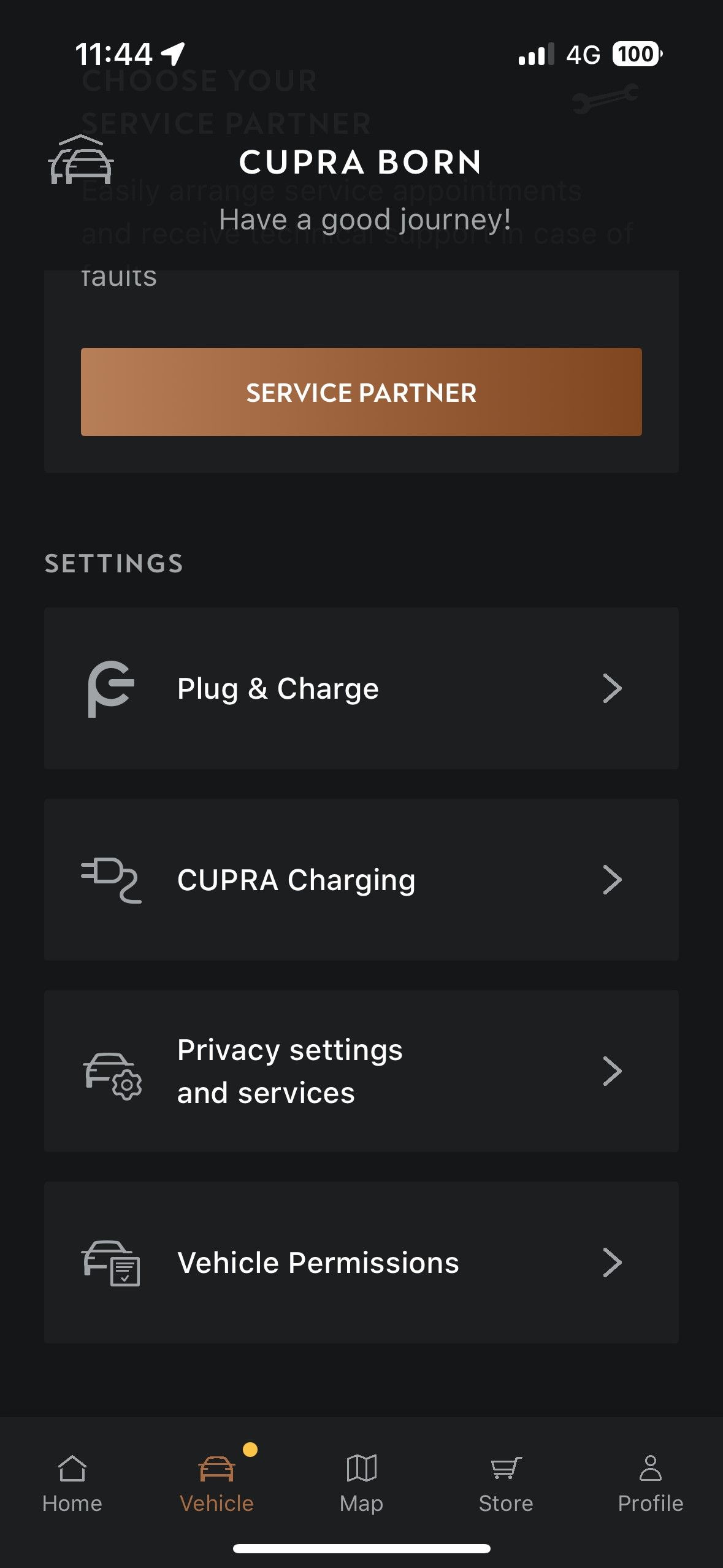The width and height of the screenshot is (723, 1568).
Task: Open CUPRA Charging settings
Action: coord(361,880)
